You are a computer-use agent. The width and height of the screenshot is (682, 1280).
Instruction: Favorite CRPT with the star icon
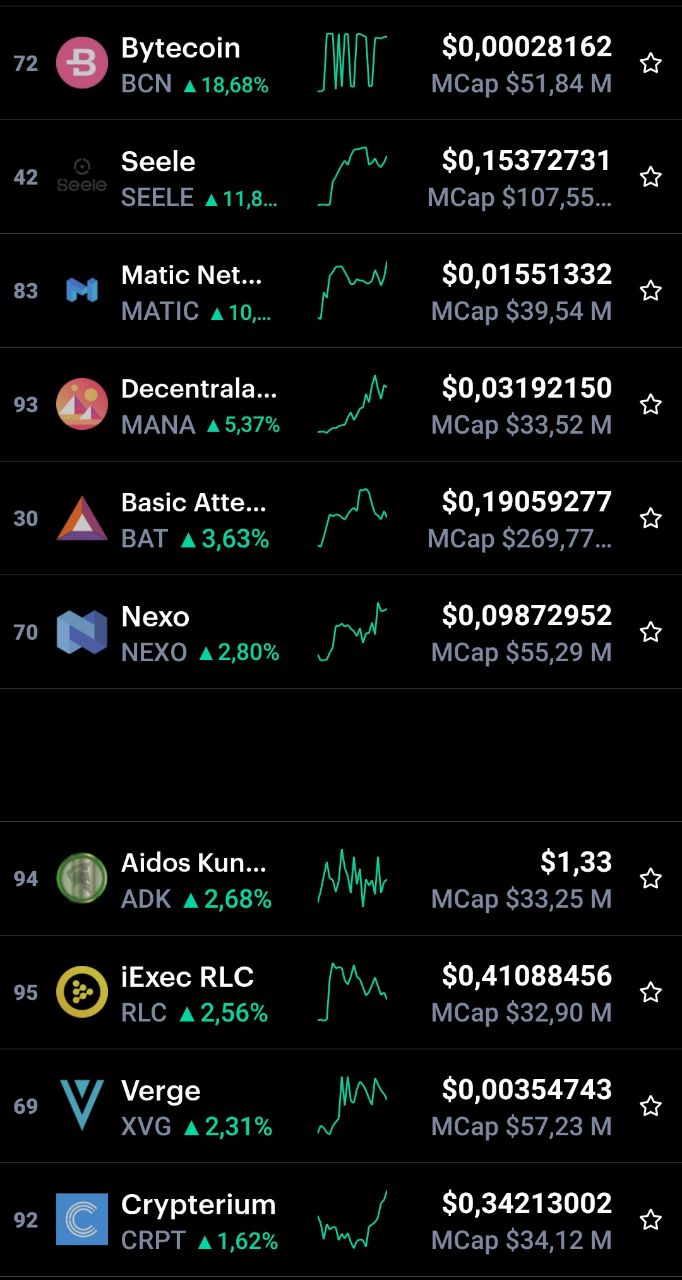pos(651,1220)
